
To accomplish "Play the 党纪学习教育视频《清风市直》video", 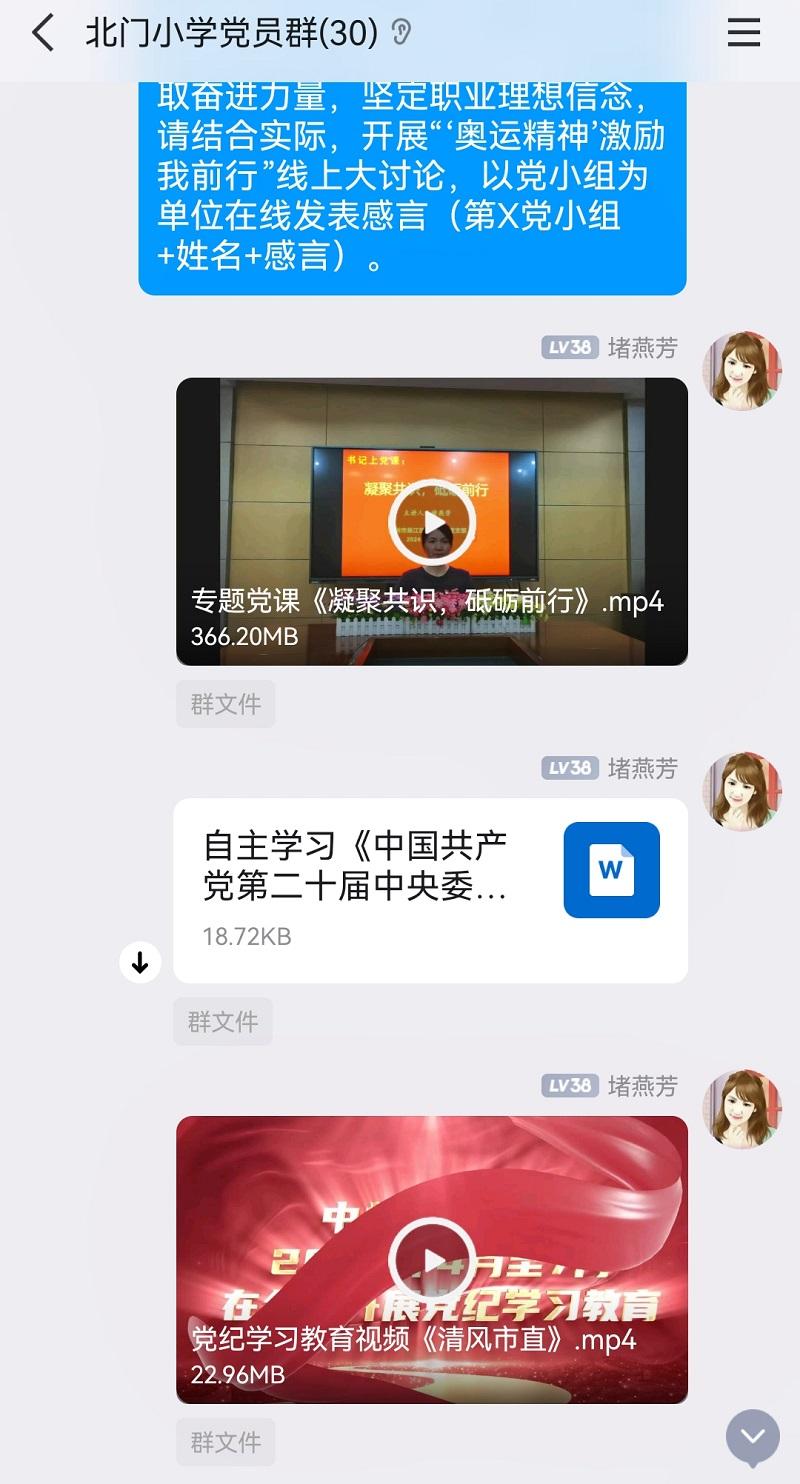I will (x=432, y=1253).
